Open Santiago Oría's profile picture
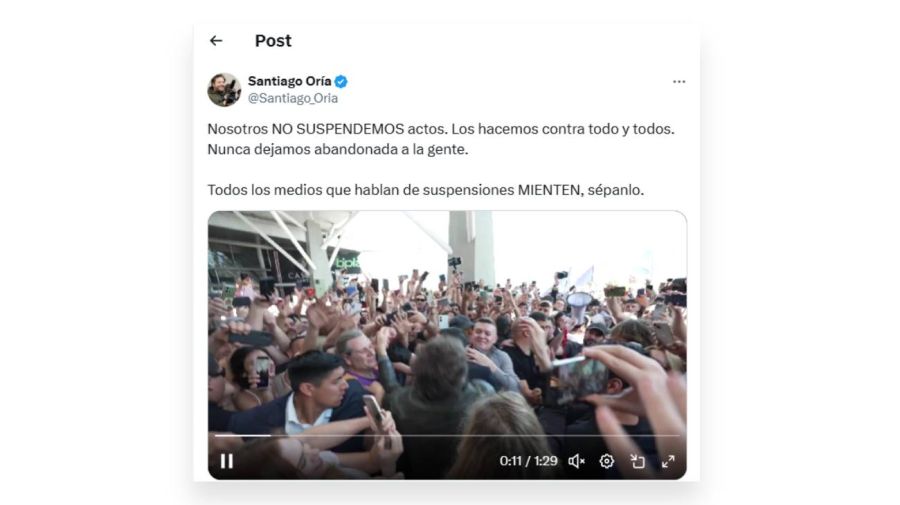900x505 pixels. (224, 89)
